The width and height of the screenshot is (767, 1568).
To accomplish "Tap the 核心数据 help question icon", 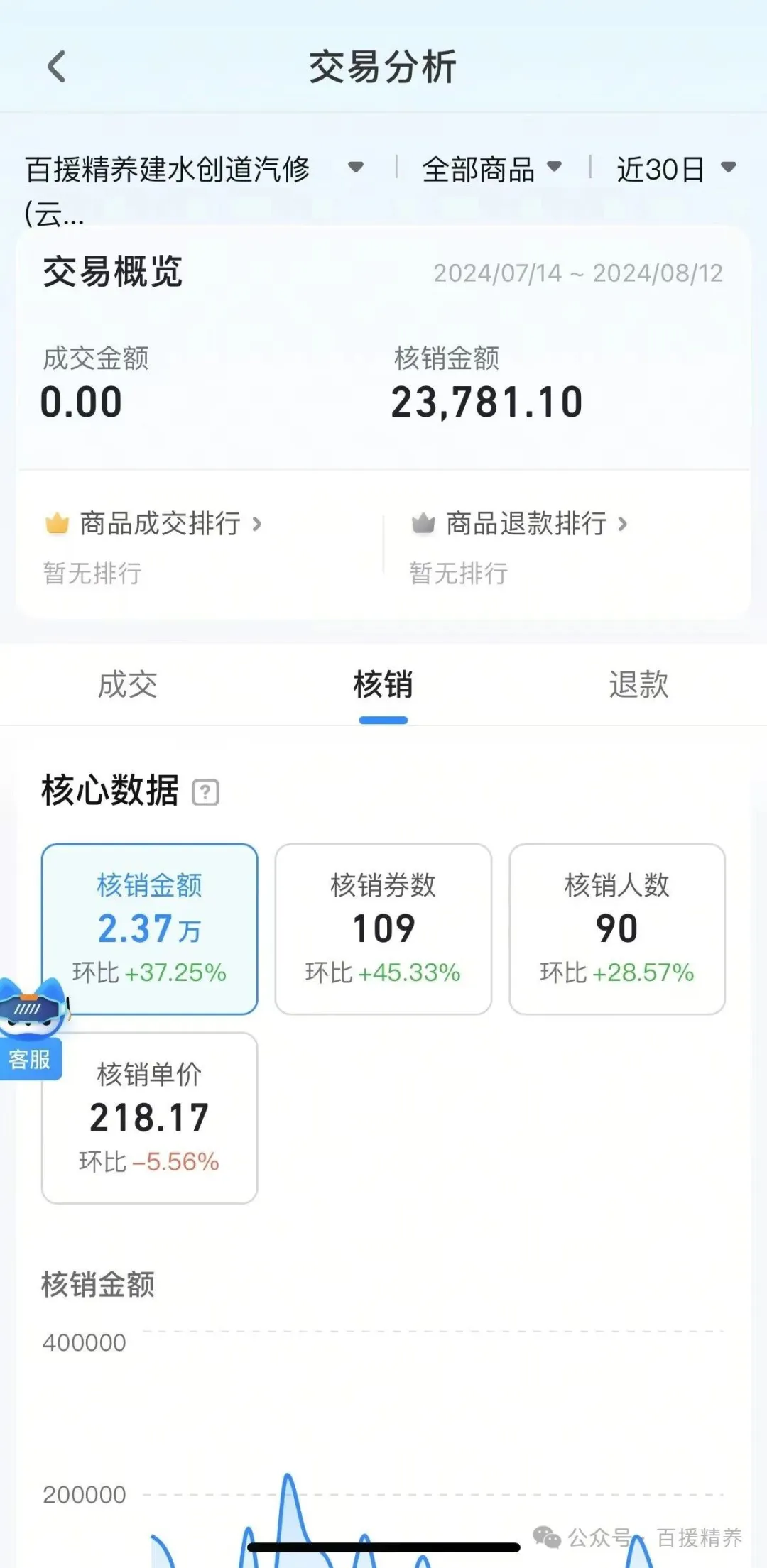I will click(206, 792).
